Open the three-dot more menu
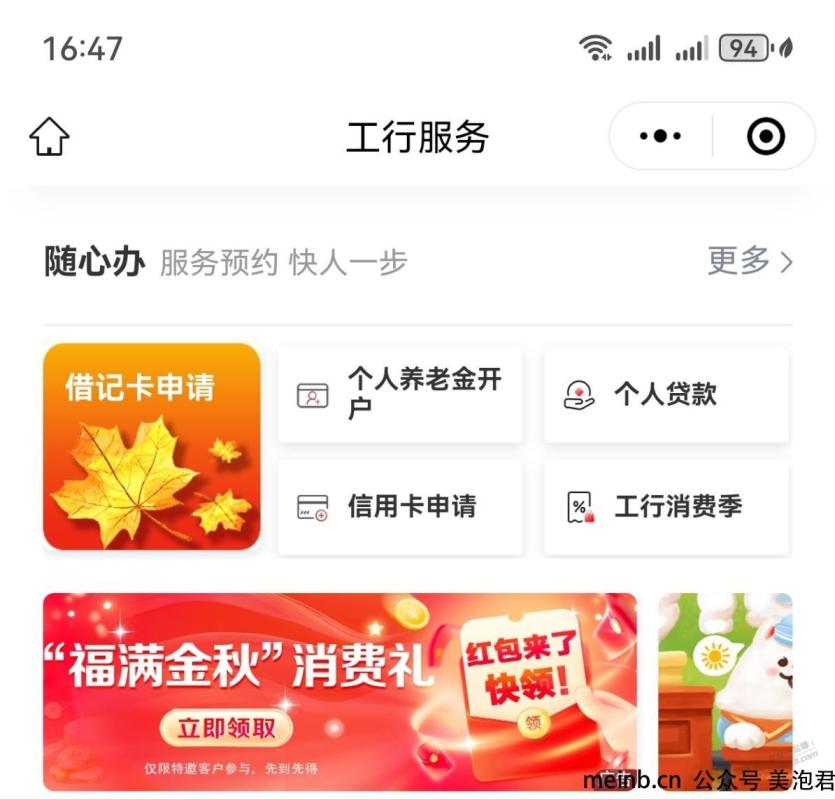This screenshot has height=800, width=835. click(x=660, y=136)
